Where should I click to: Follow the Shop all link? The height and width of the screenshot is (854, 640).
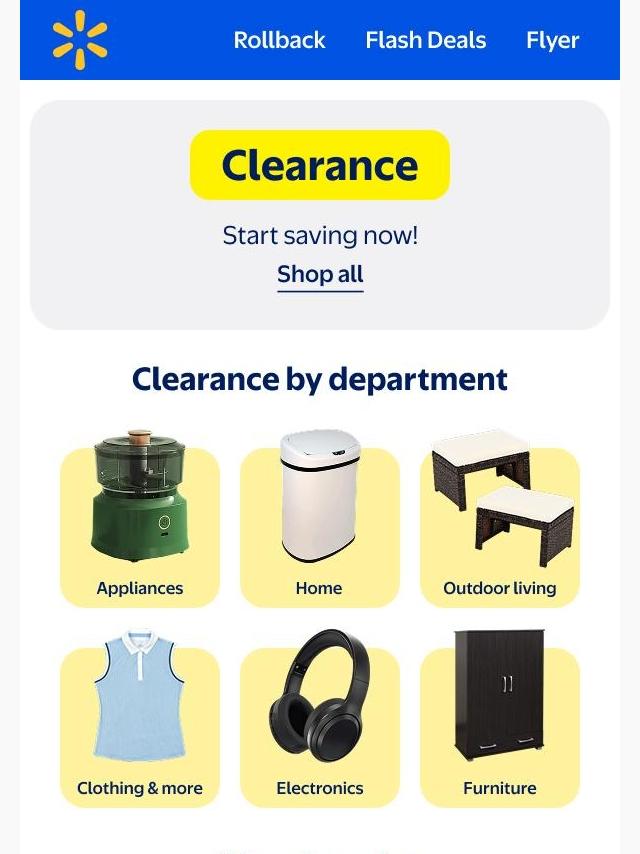[320, 274]
